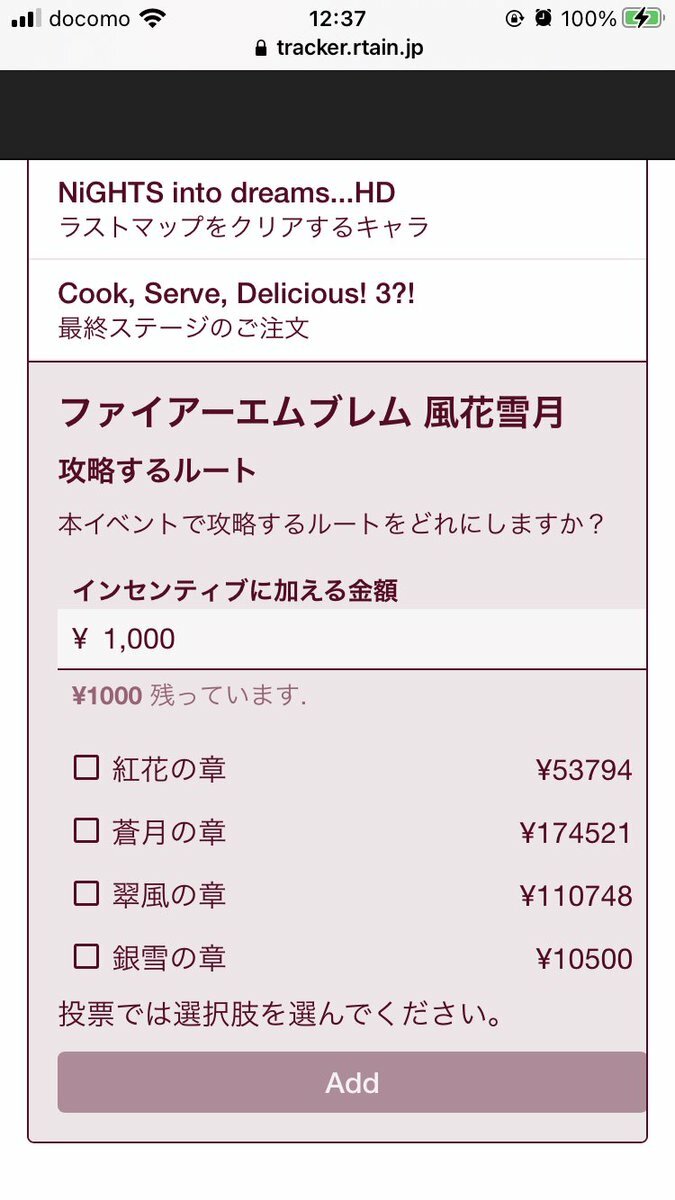The image size is (675, 1200).
Task: Tap the Add button
Action: click(x=352, y=1083)
